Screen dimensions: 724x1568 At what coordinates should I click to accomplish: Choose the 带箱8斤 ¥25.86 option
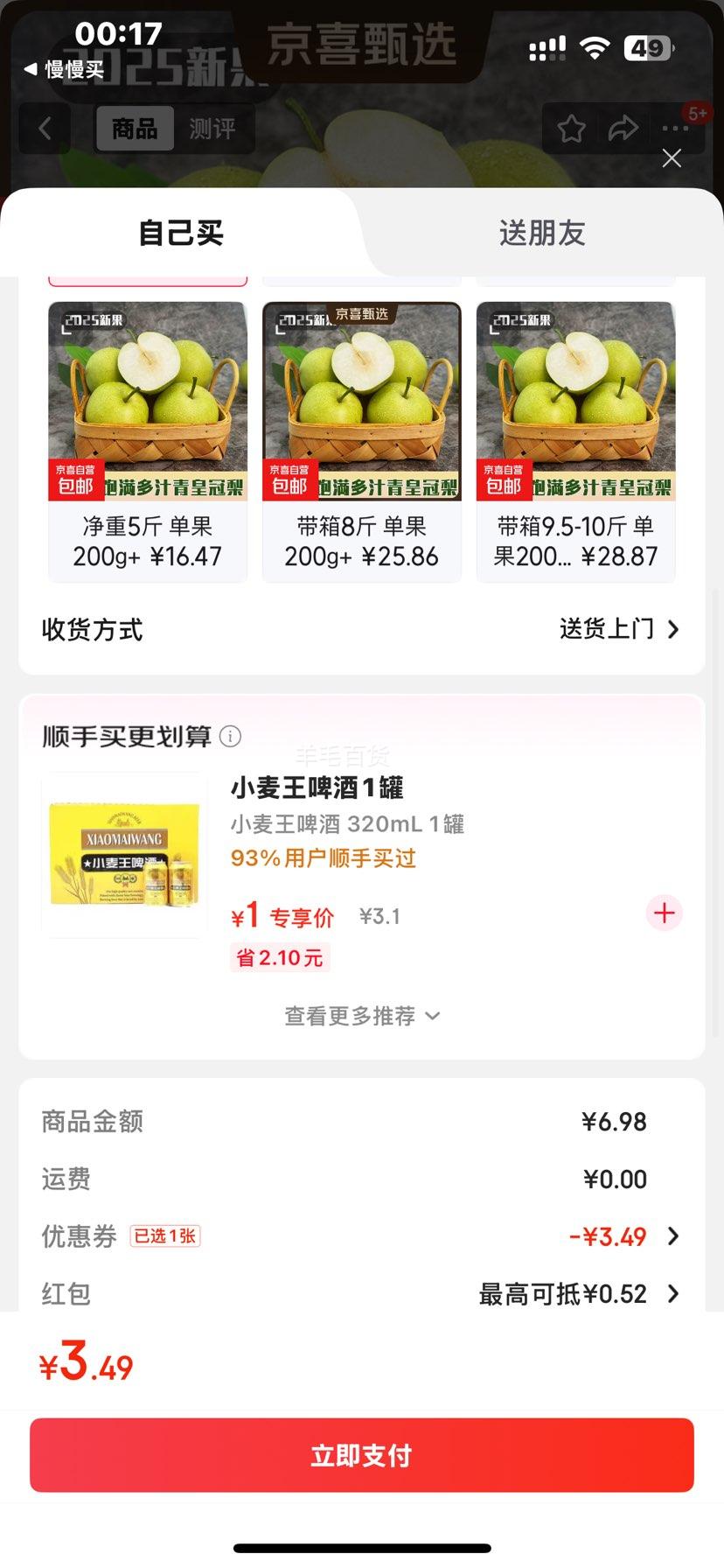click(x=362, y=441)
